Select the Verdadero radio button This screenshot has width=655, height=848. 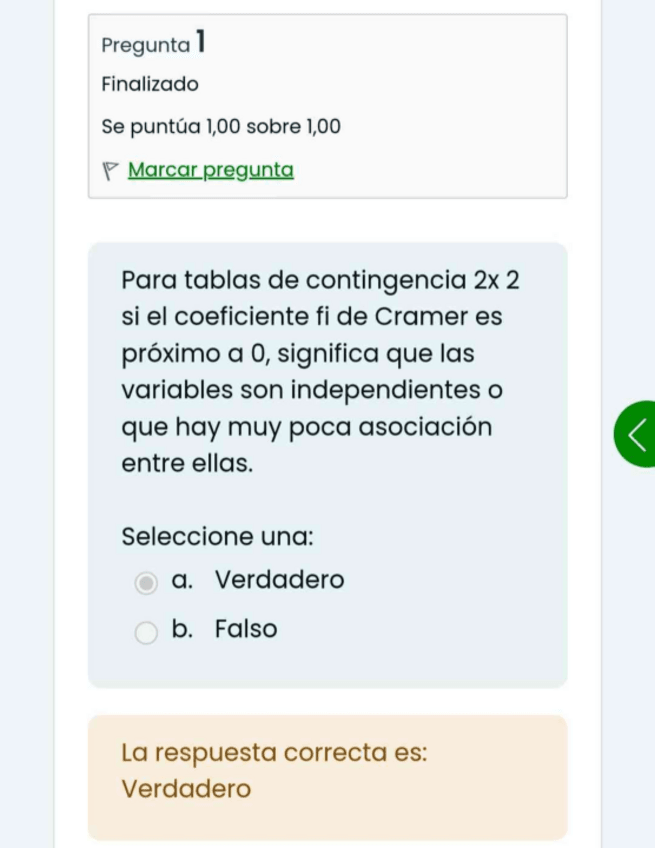point(146,582)
